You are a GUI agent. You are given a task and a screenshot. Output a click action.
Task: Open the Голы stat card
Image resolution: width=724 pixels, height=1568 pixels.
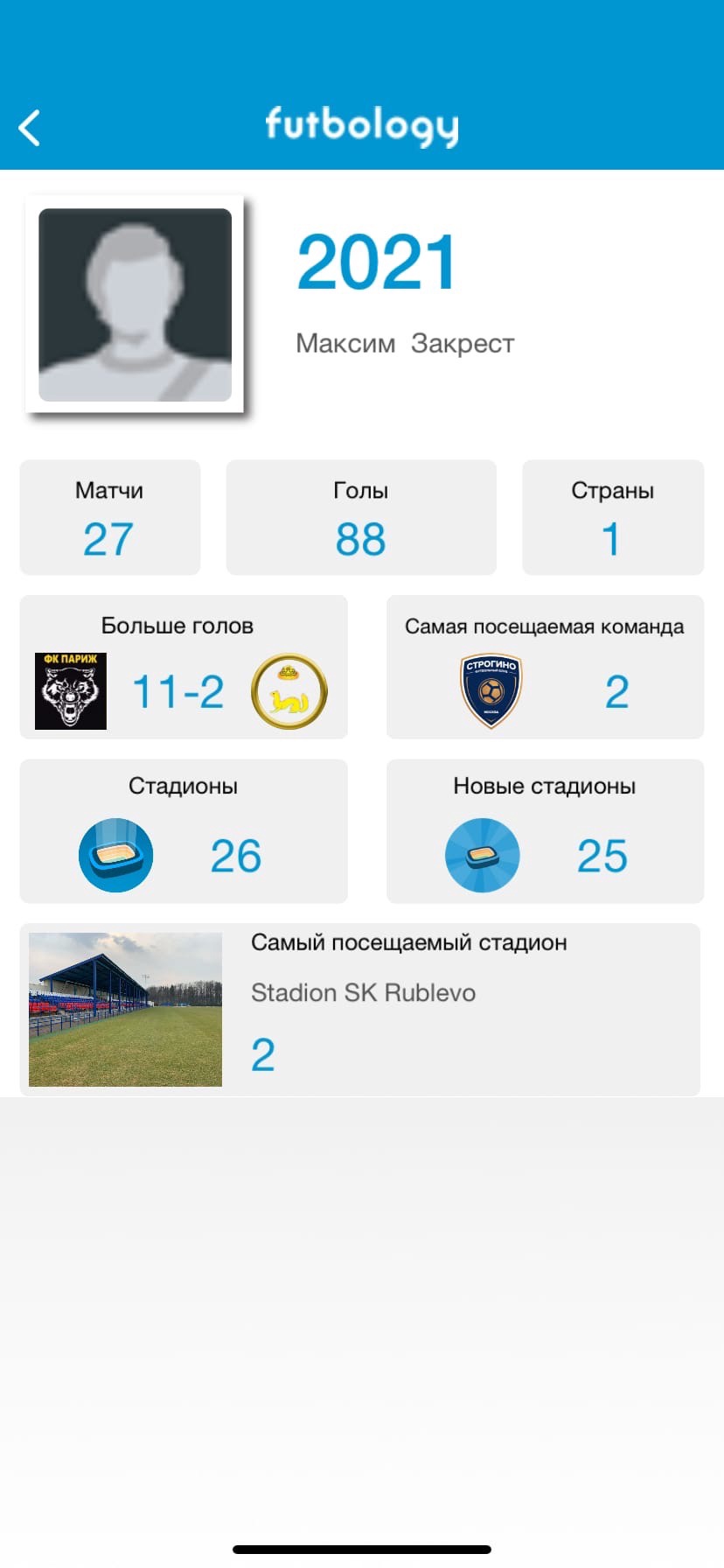tap(361, 517)
